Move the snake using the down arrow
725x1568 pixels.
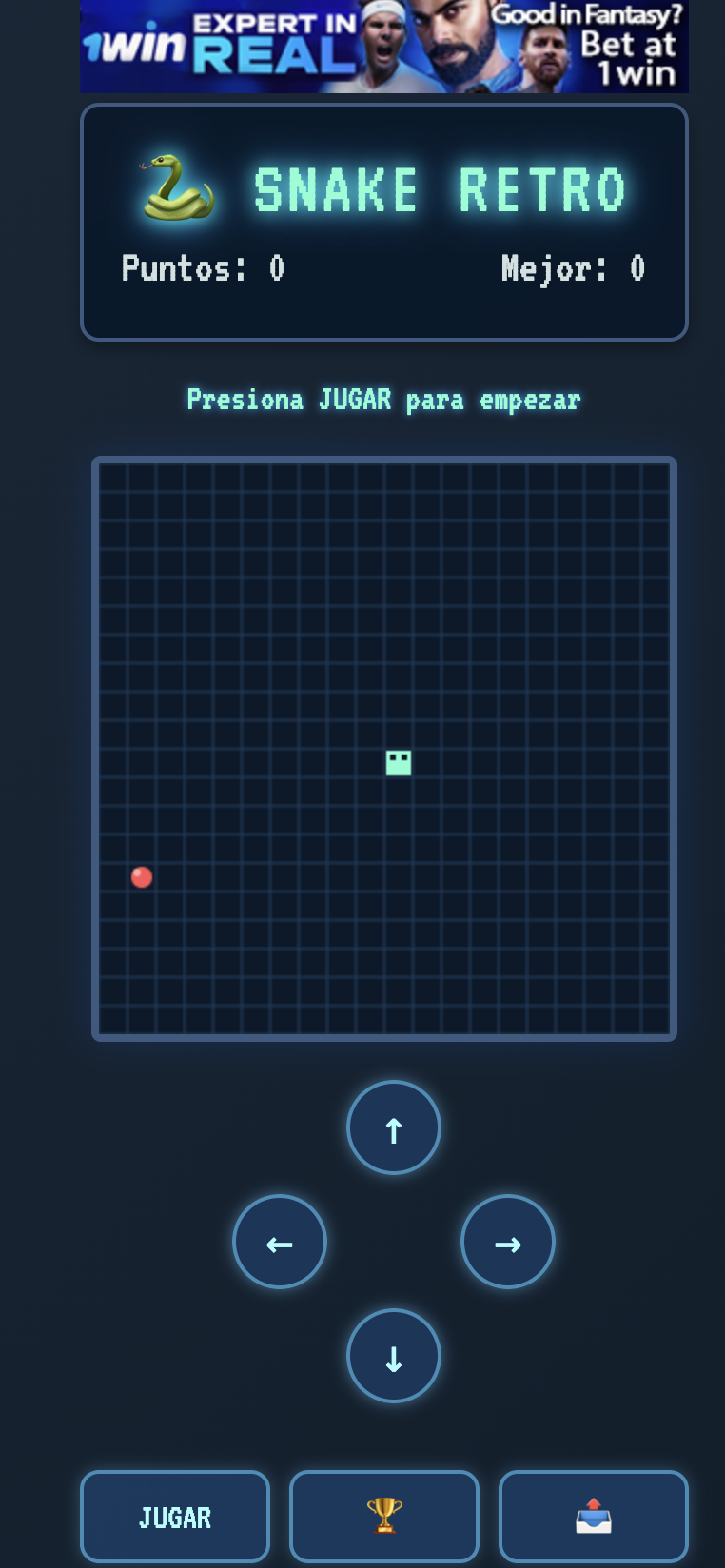coord(394,1356)
